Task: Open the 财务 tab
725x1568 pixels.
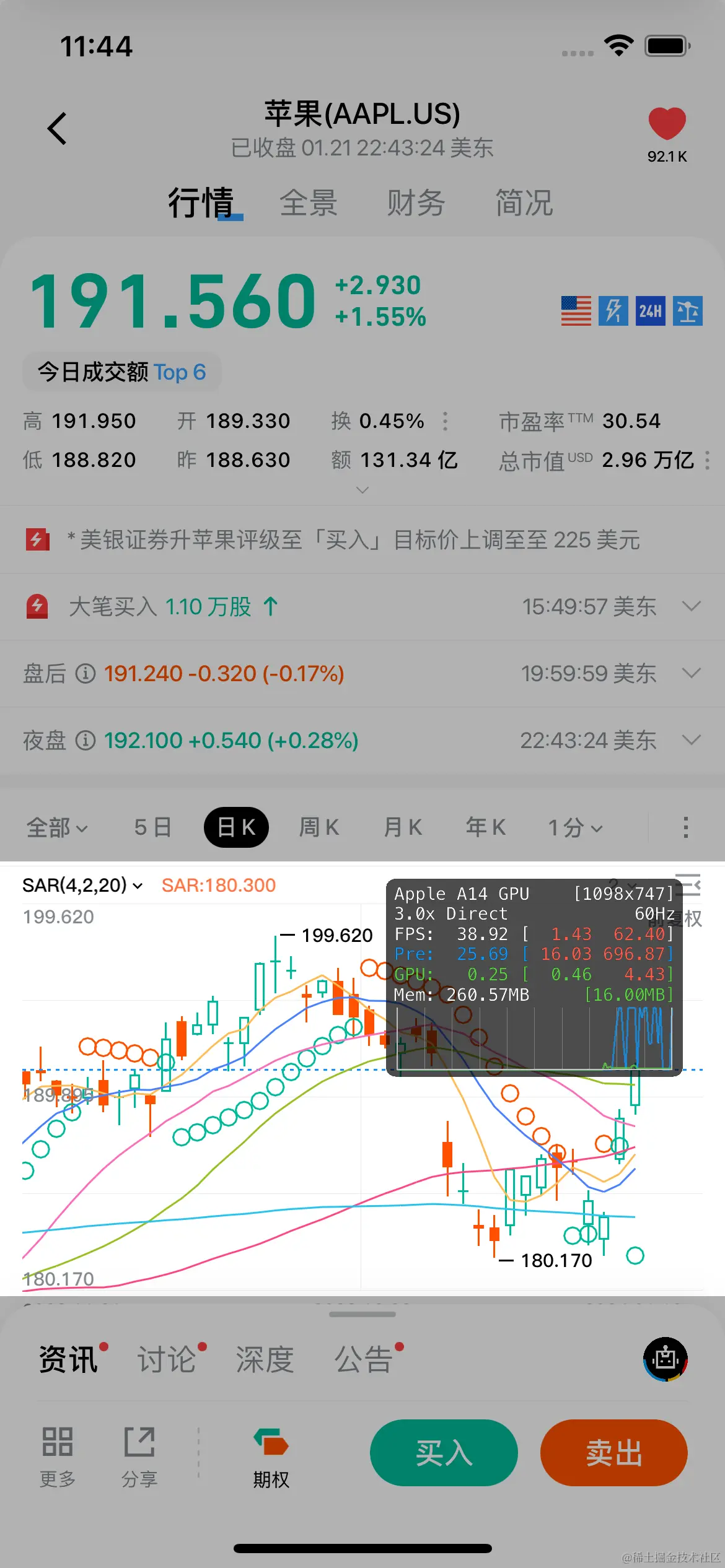Action: pyautogui.click(x=416, y=203)
